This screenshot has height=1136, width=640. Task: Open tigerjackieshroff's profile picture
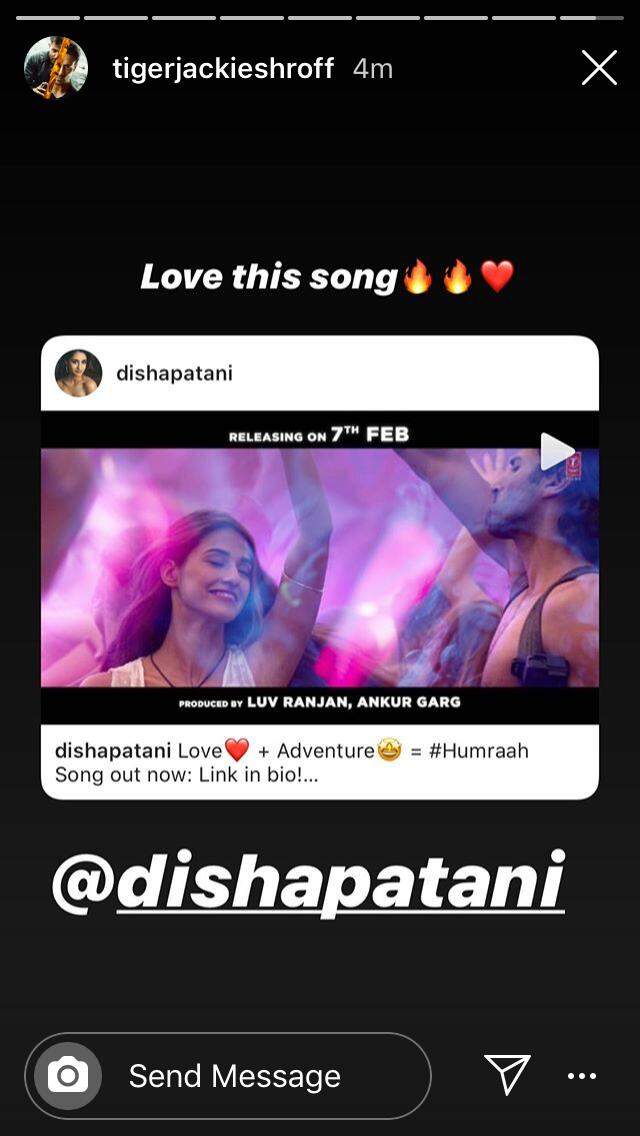pyautogui.click(x=56, y=67)
